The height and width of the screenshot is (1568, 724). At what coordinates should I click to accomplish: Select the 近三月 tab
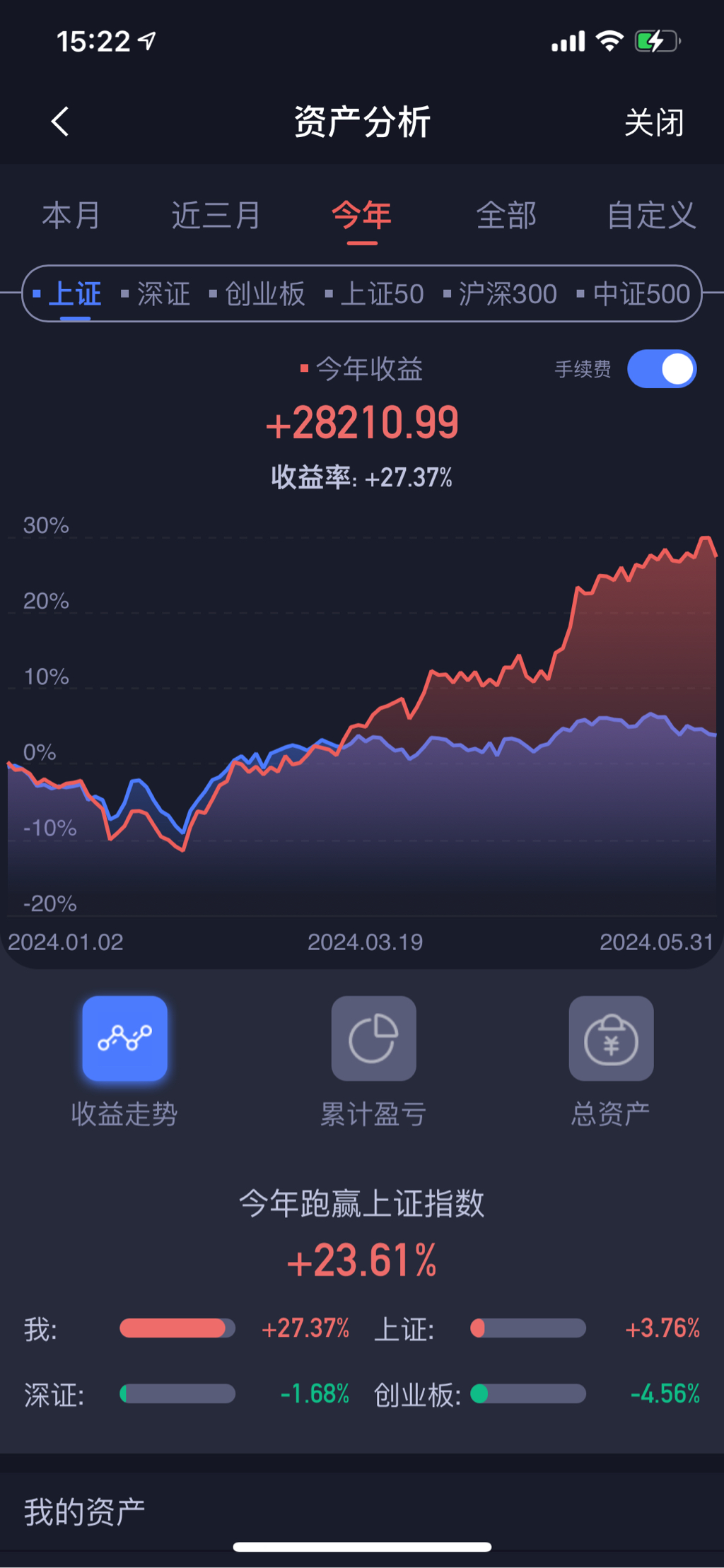pos(216,216)
